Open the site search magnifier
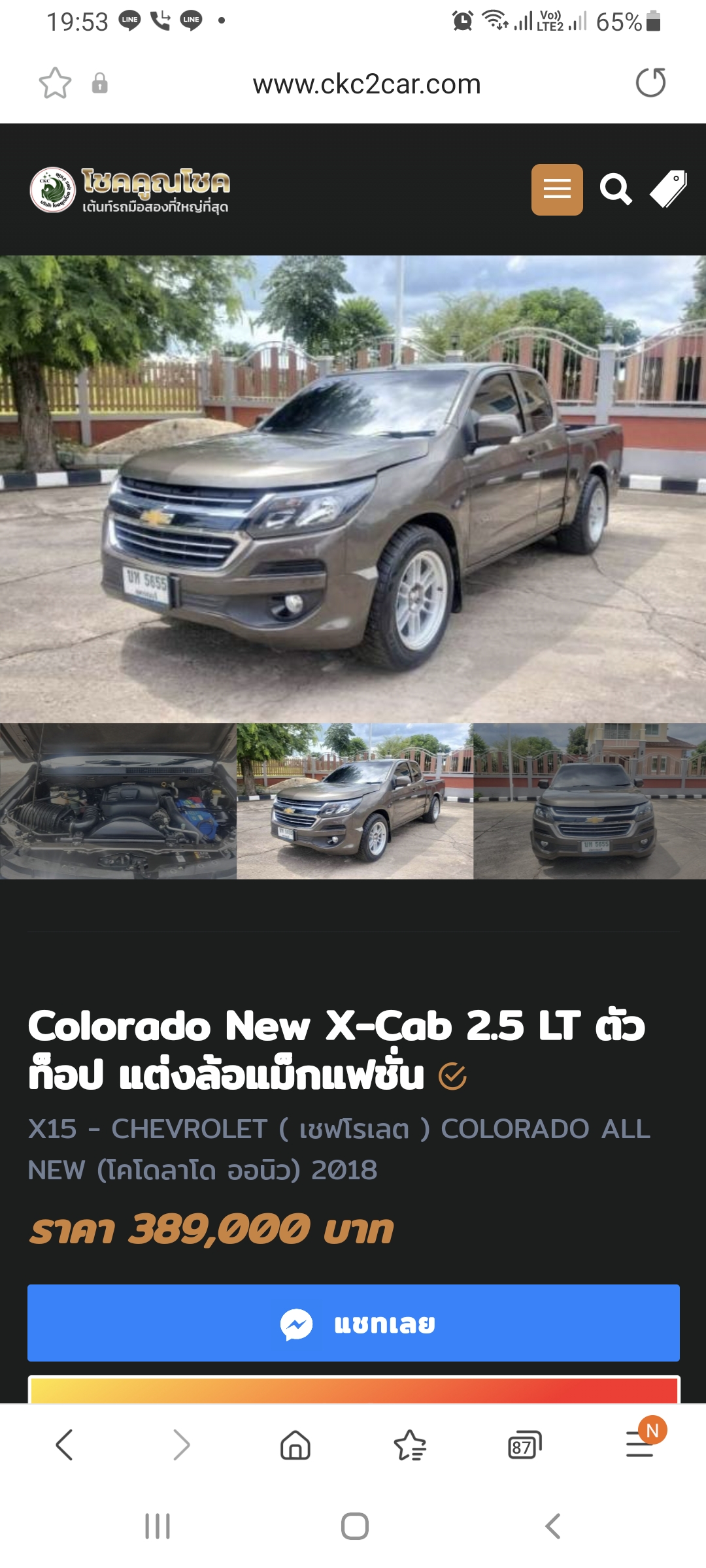This screenshot has height=1568, width=706. point(616,189)
